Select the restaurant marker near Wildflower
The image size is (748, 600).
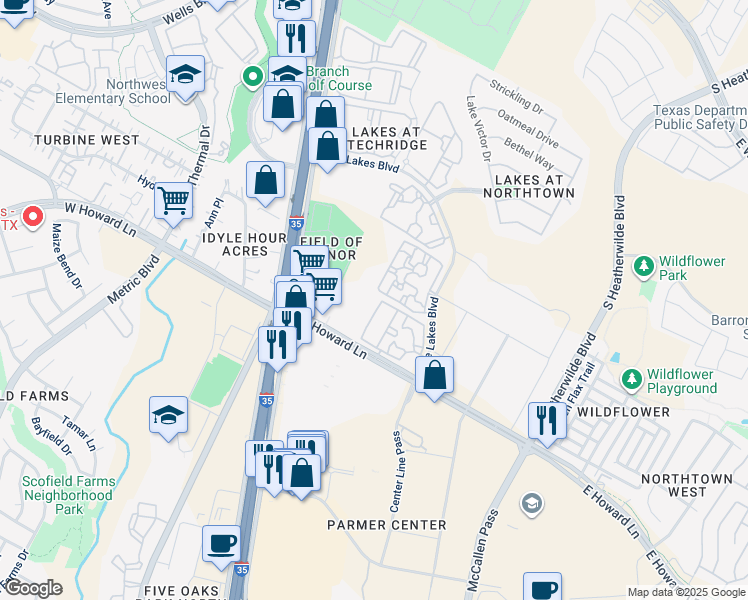point(547,420)
